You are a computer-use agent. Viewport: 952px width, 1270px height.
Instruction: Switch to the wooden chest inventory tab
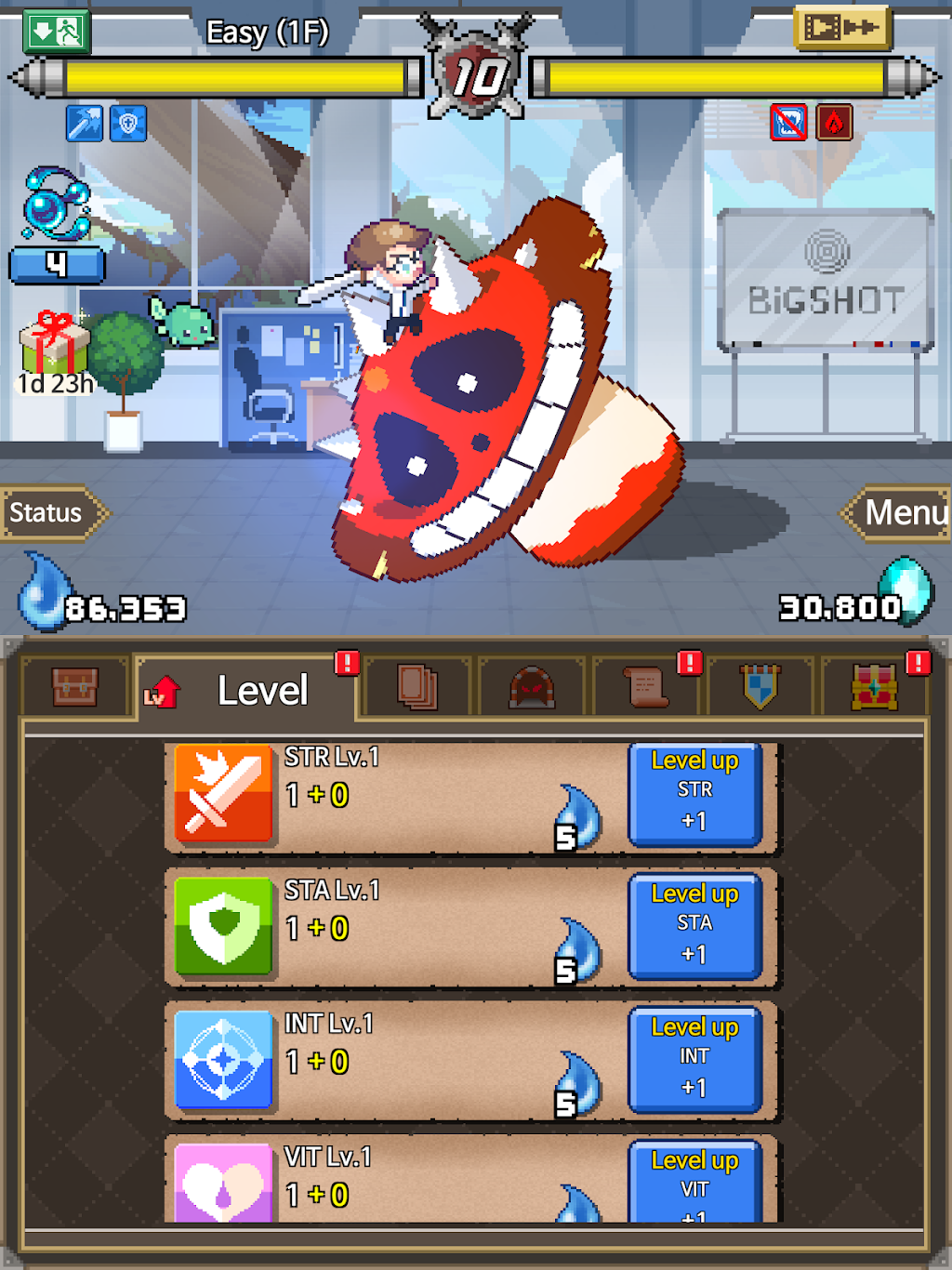click(74, 688)
